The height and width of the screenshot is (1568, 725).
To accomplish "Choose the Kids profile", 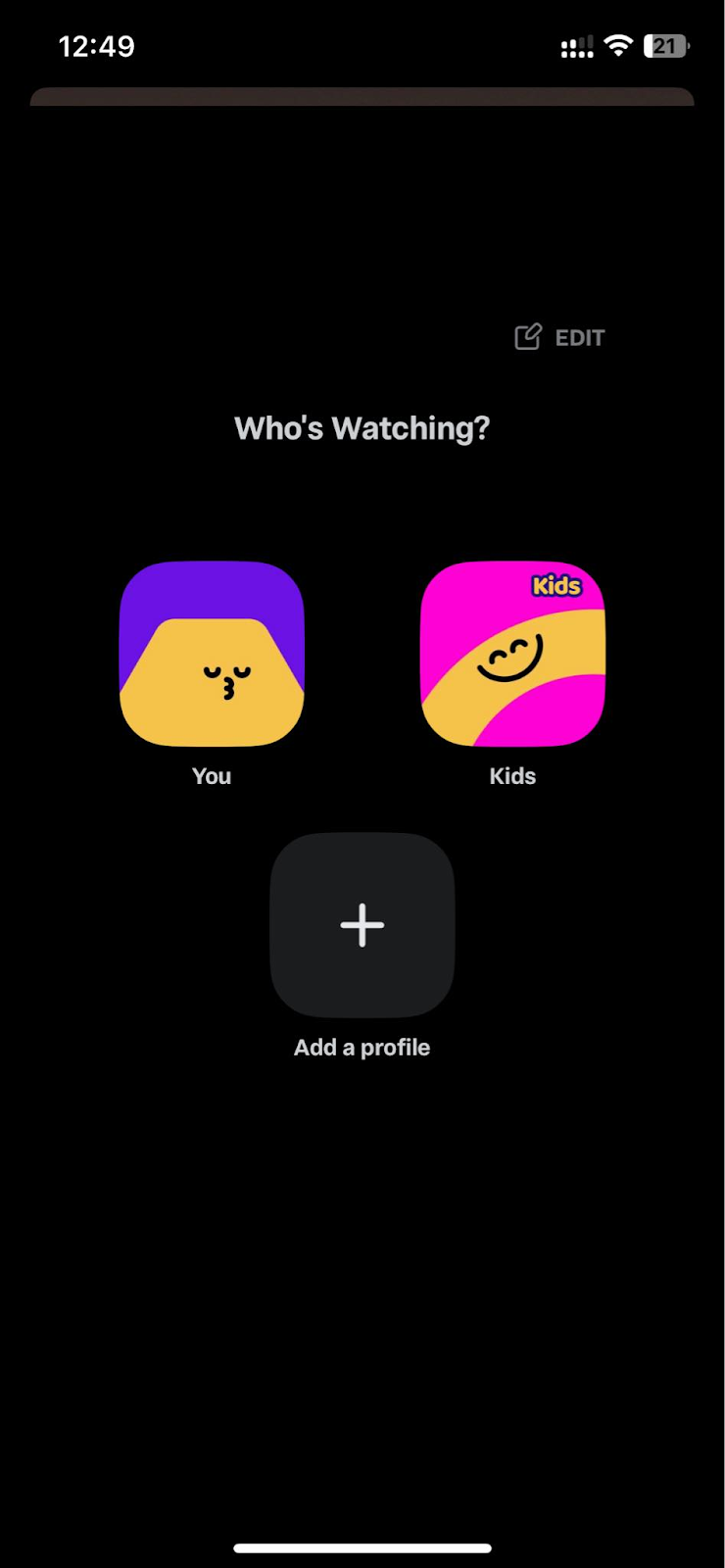I will click(x=512, y=654).
